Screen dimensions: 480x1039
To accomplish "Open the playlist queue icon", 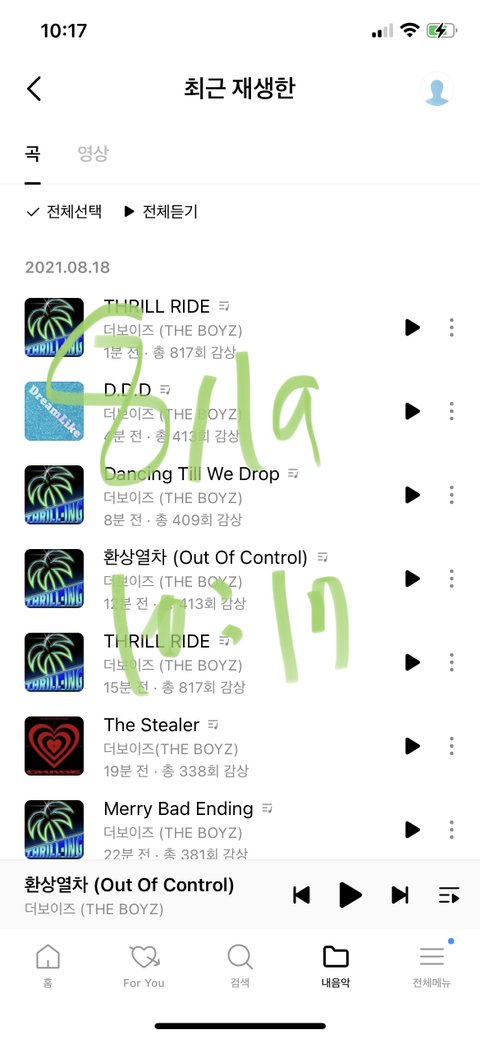I will point(449,895).
